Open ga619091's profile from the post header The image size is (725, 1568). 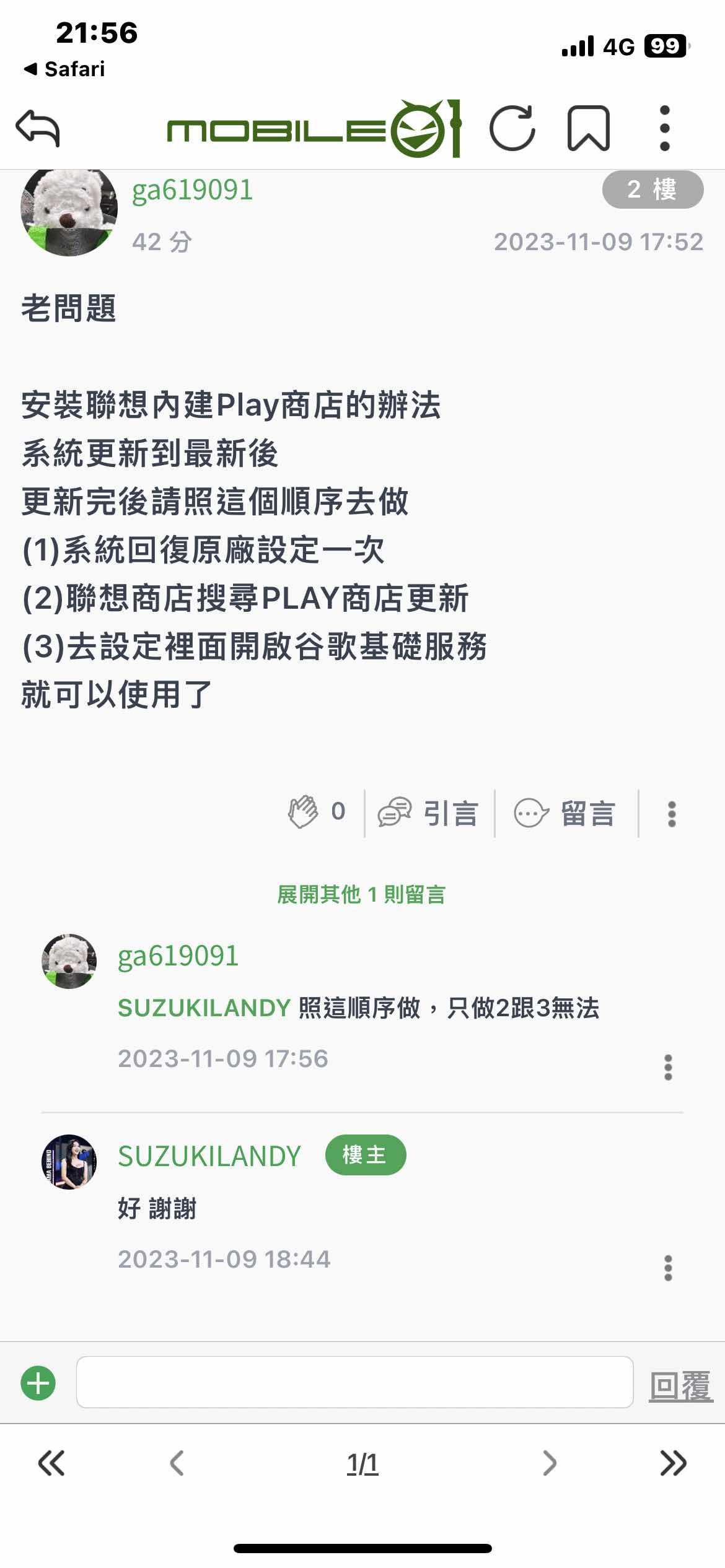pyautogui.click(x=192, y=189)
